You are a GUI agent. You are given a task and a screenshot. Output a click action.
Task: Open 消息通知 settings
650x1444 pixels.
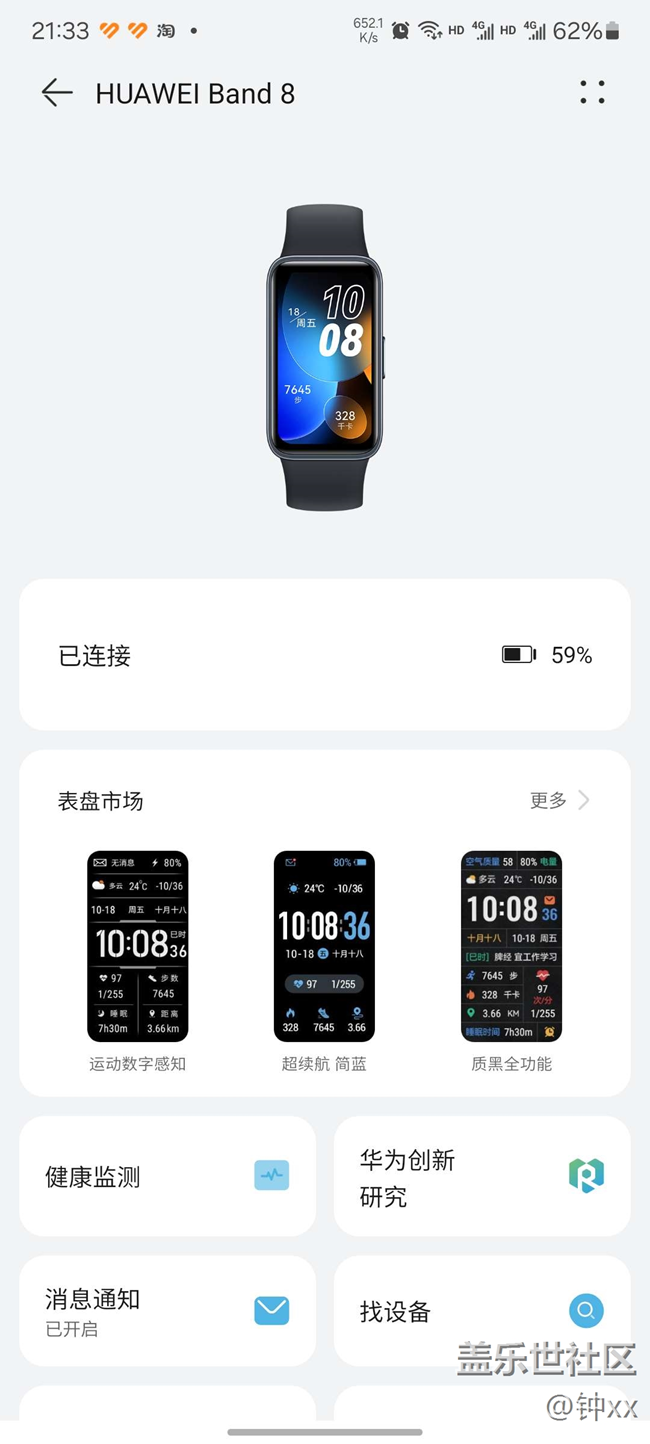(167, 1311)
